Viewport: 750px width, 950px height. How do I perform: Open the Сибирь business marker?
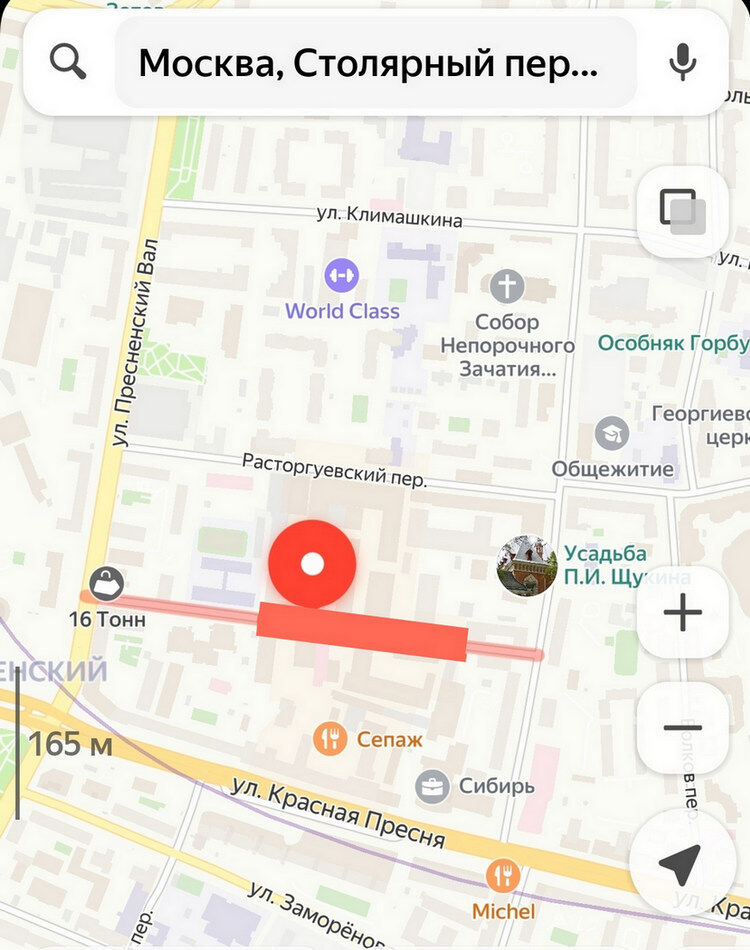(432, 786)
